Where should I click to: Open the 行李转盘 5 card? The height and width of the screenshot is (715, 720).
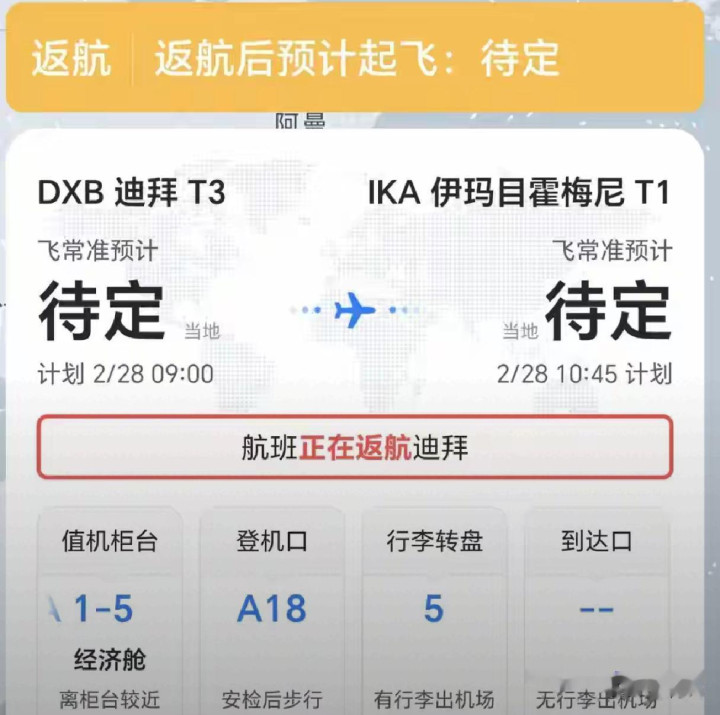tap(434, 610)
